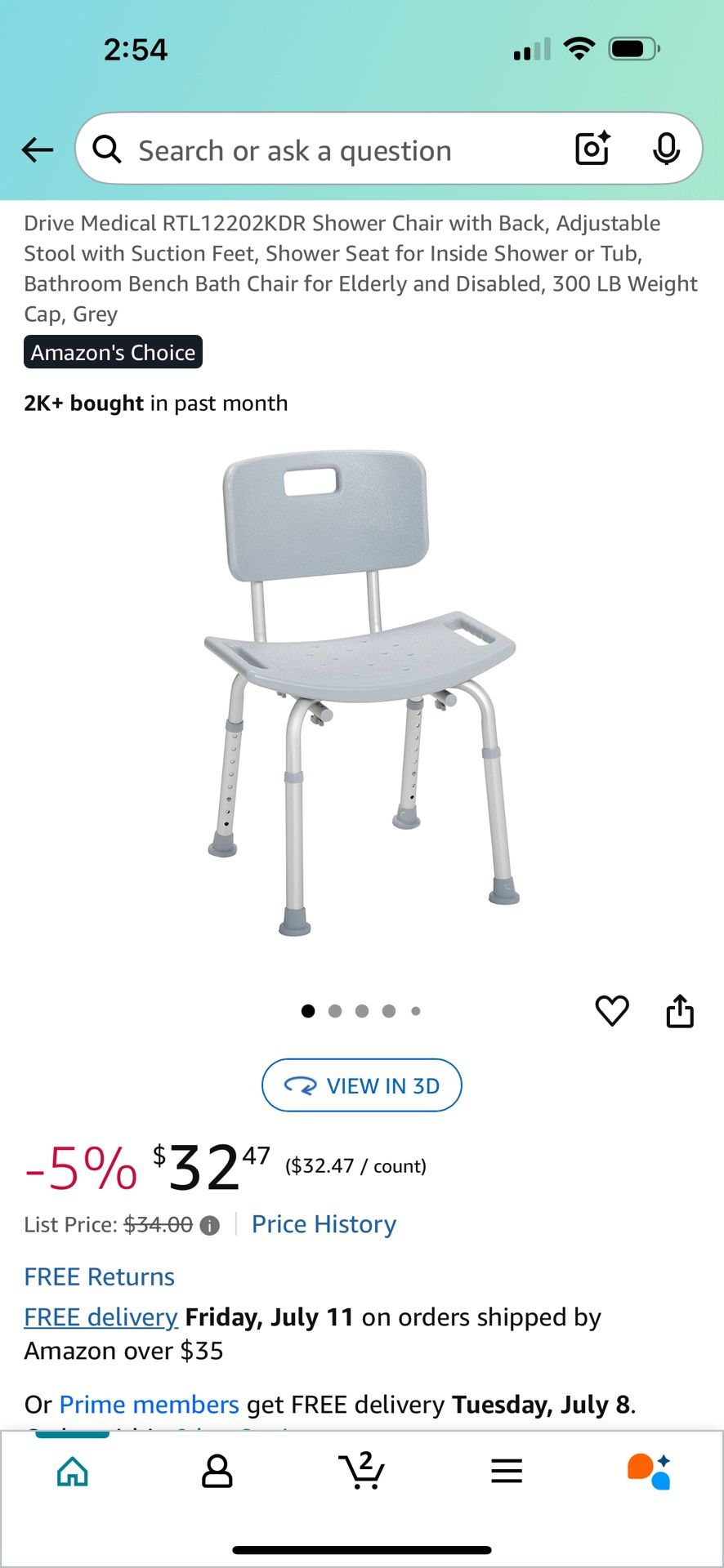Go back using the arrow icon
The height and width of the screenshot is (1568, 724).
pyautogui.click(x=38, y=150)
